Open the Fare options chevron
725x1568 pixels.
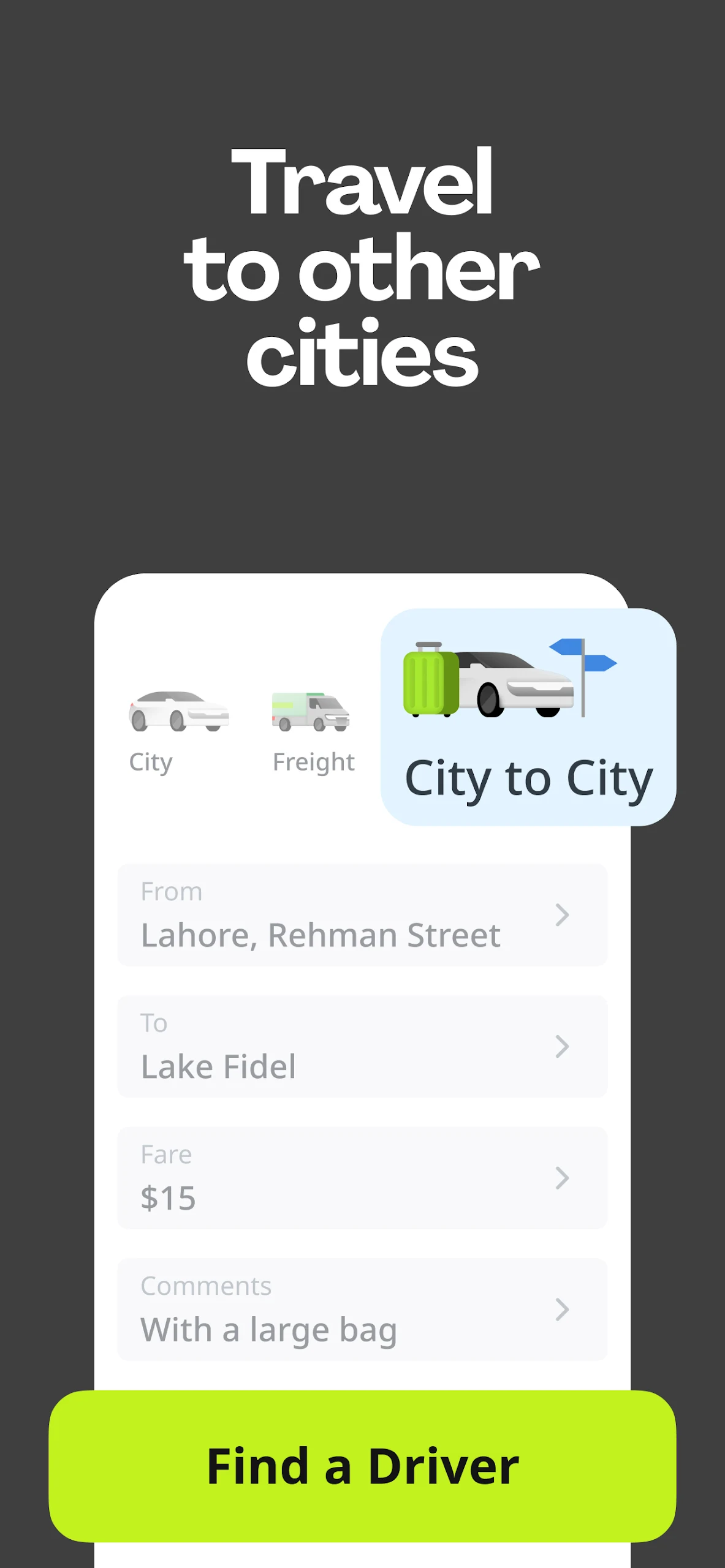pos(563,1178)
